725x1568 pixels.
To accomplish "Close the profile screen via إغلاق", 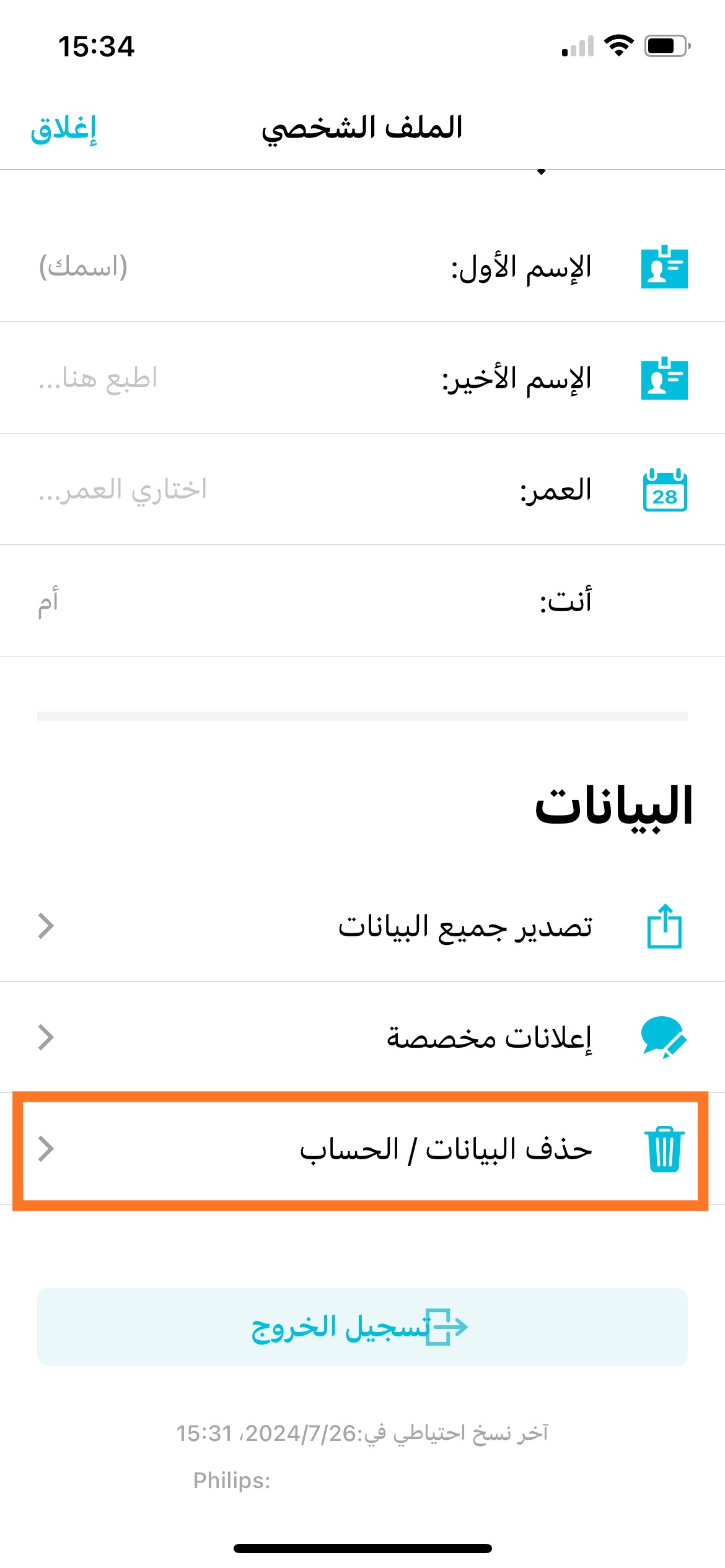I will (64, 129).
